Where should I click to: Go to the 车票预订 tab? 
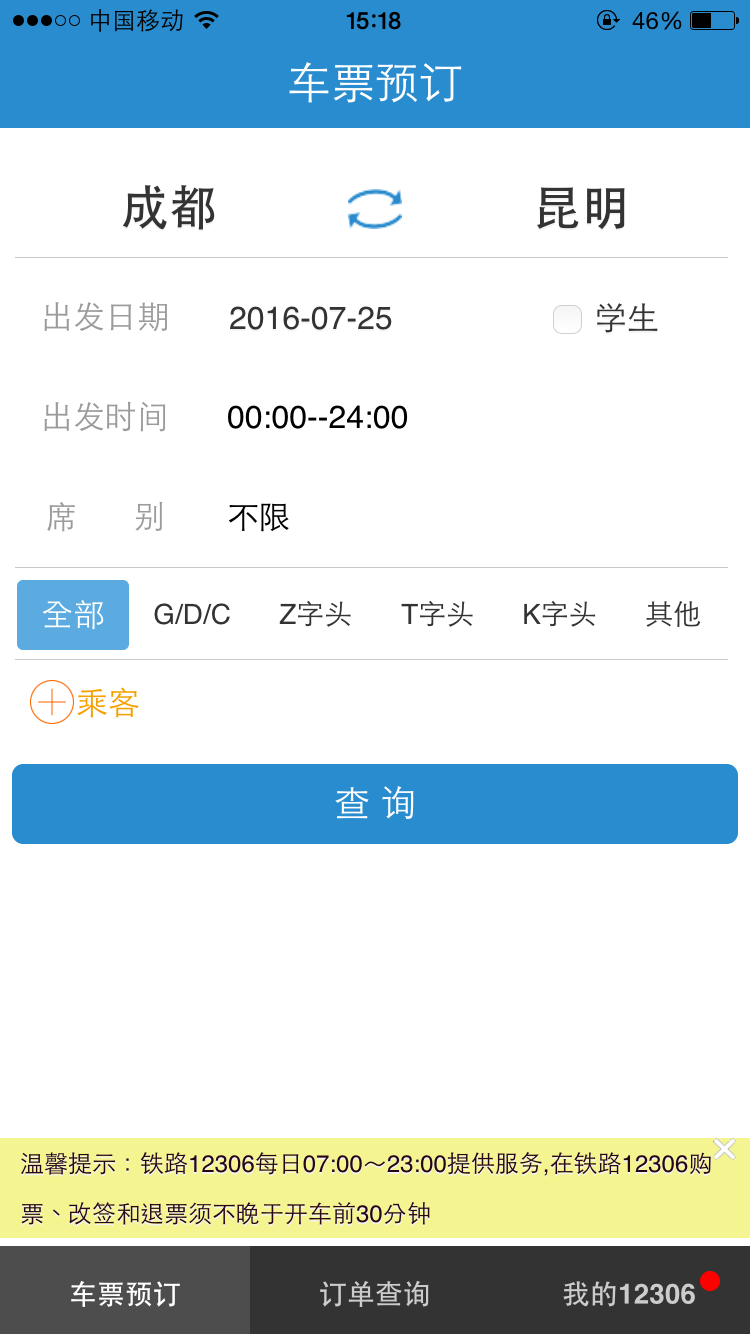pyautogui.click(x=125, y=1294)
